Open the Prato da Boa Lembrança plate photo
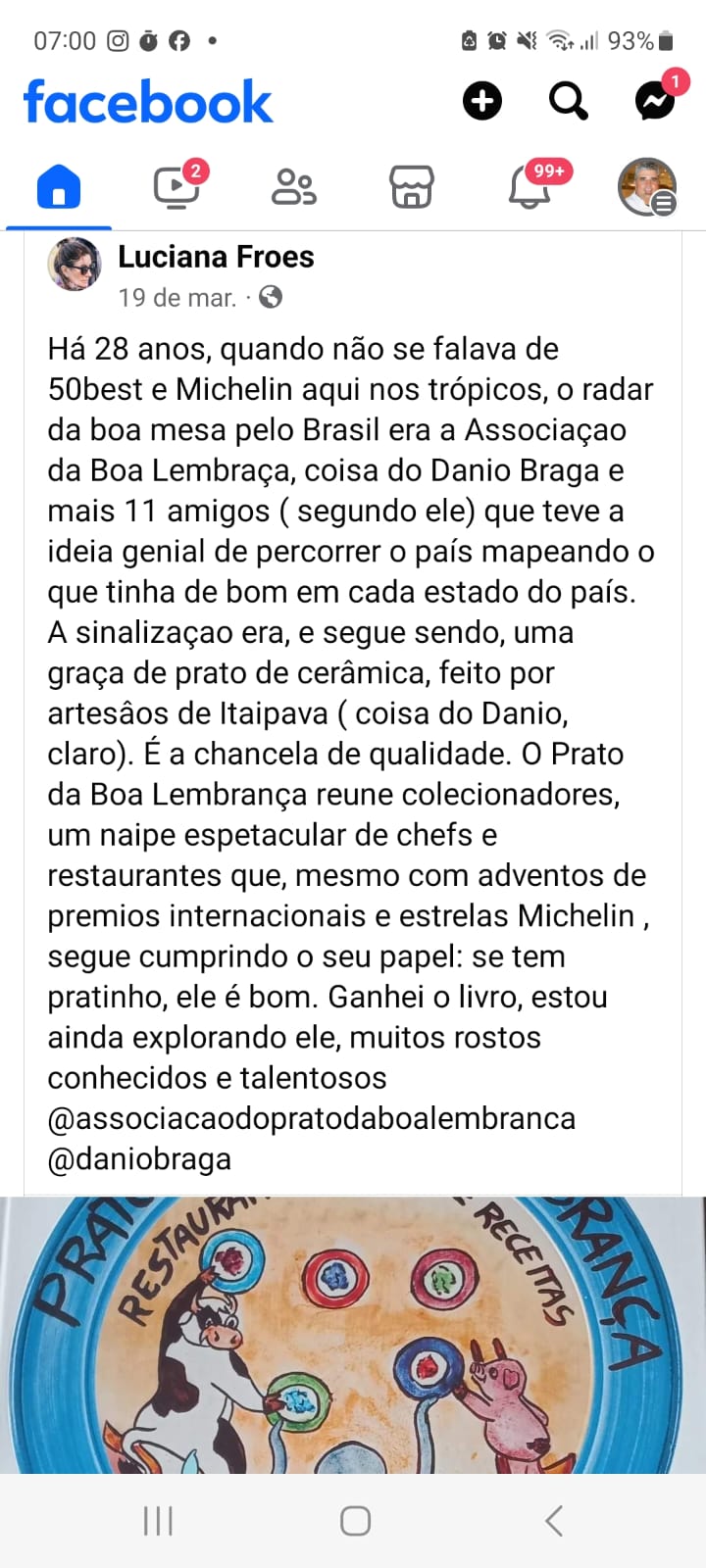 pos(353,1333)
